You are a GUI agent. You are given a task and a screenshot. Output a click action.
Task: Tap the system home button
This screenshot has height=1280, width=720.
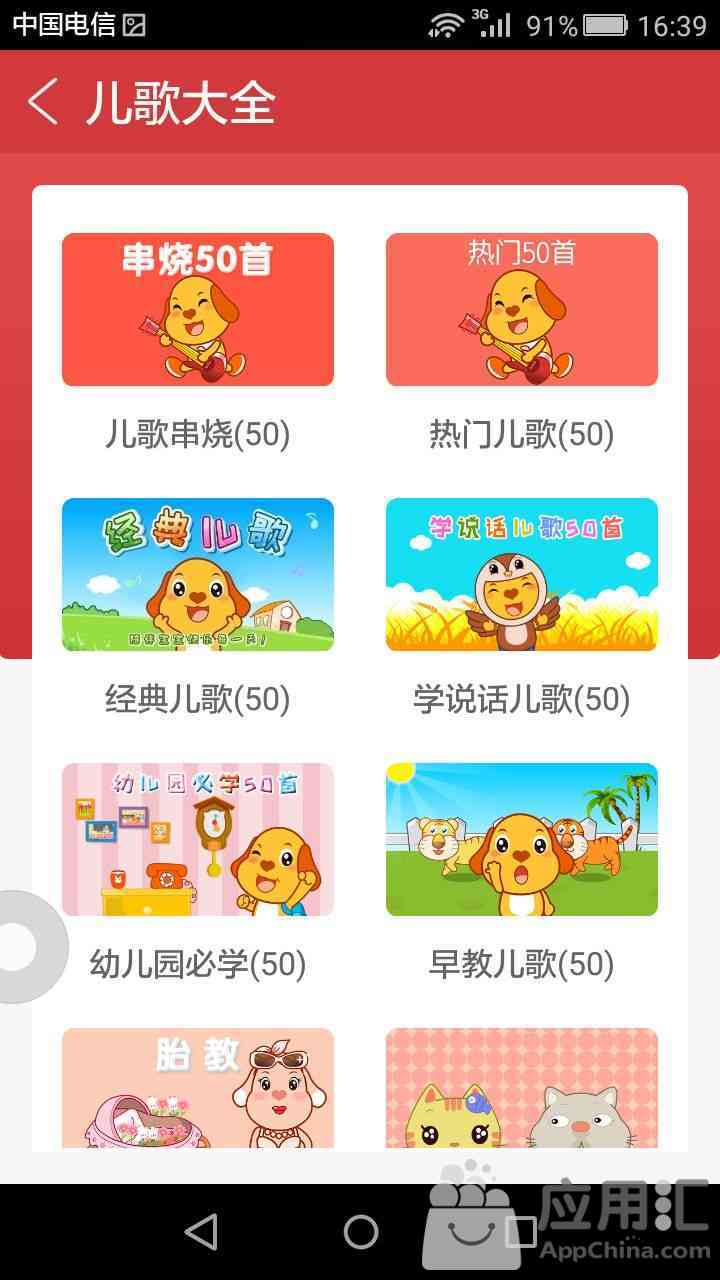click(x=360, y=1232)
